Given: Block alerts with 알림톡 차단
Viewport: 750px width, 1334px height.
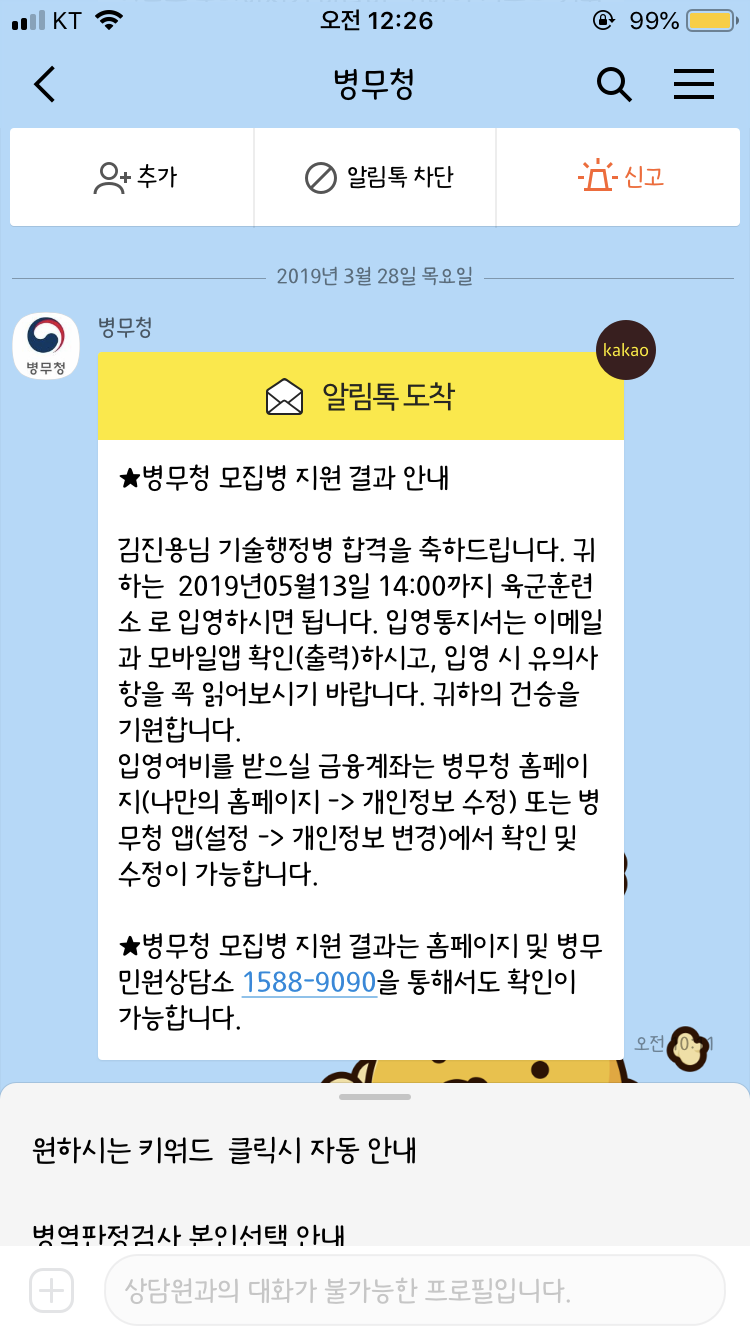Looking at the screenshot, I should tap(375, 178).
